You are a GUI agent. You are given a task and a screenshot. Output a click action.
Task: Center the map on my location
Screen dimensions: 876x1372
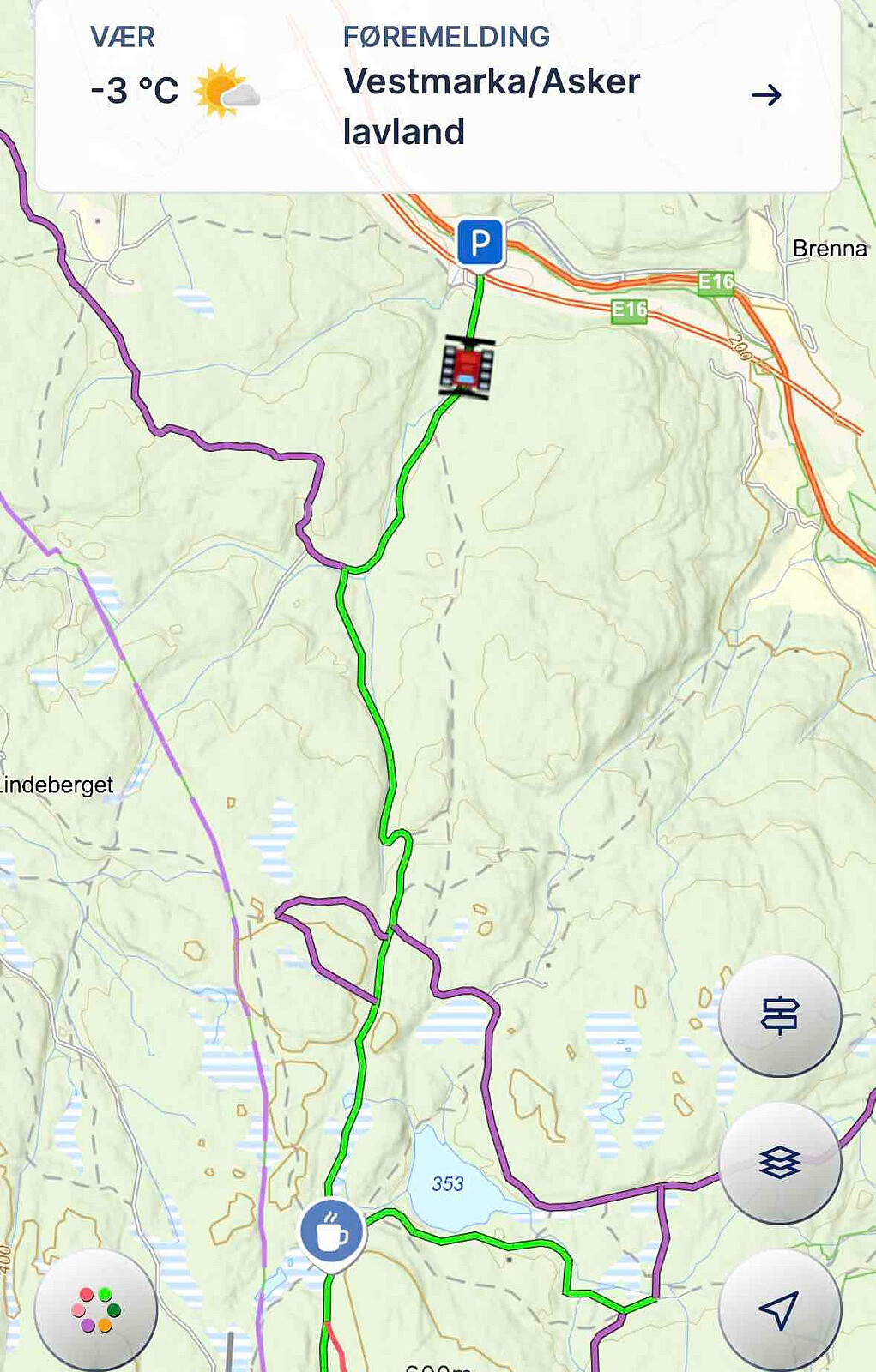(779, 1309)
